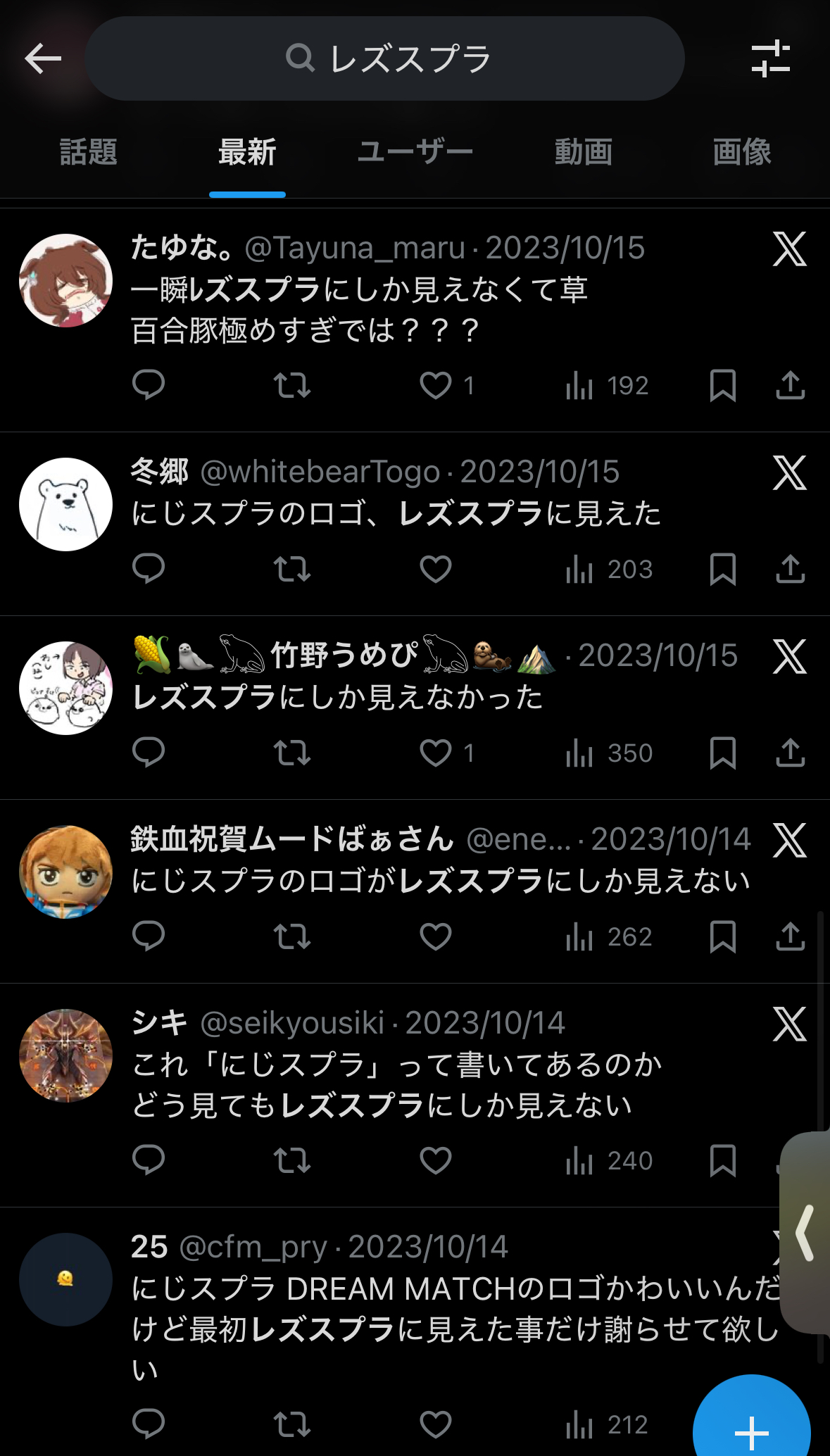Switch to the 話題 tab
The height and width of the screenshot is (1456, 830).
tap(89, 152)
